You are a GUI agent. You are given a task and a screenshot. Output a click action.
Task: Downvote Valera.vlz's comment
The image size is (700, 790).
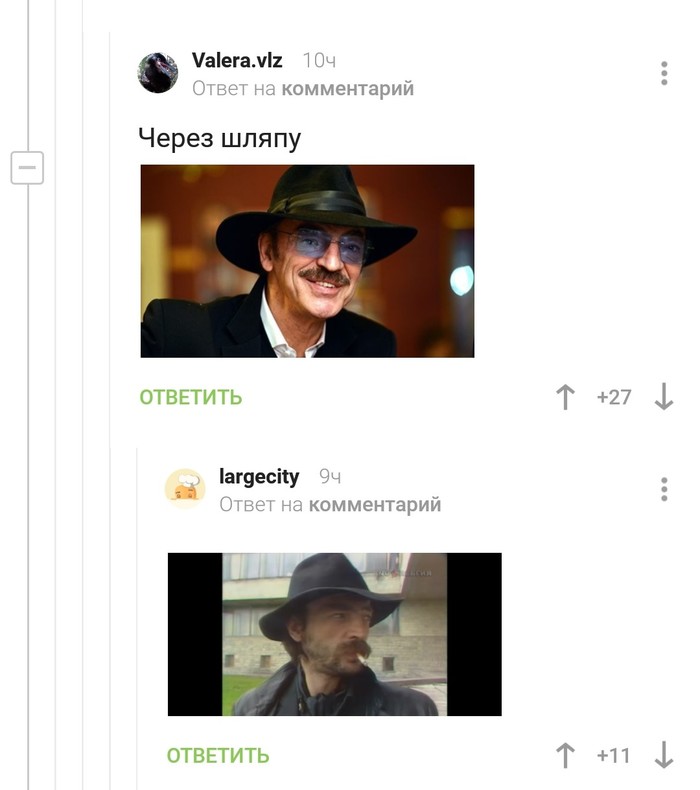(664, 397)
